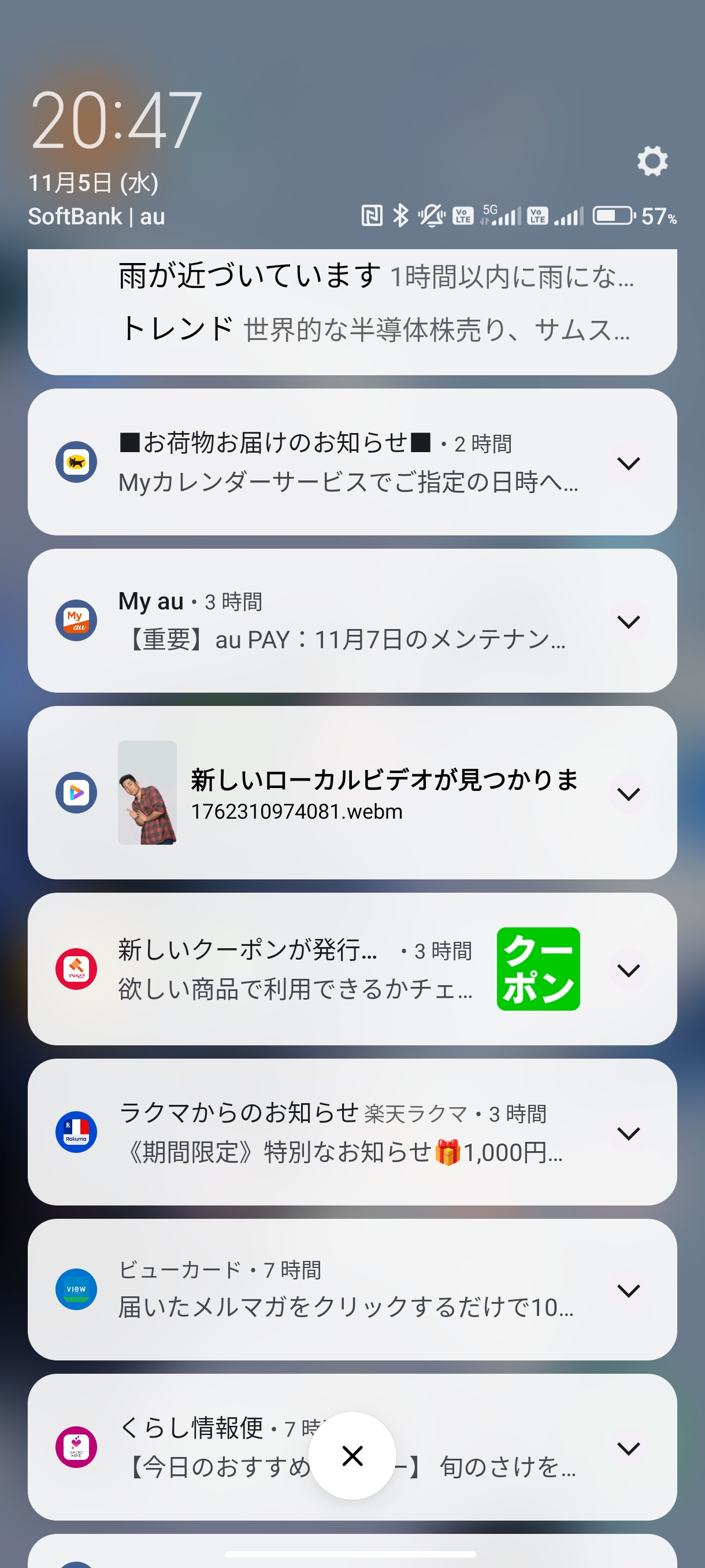This screenshot has width=705, height=1568.
Task: Open the ビューカード メルマガ notification
Action: click(x=345, y=1290)
